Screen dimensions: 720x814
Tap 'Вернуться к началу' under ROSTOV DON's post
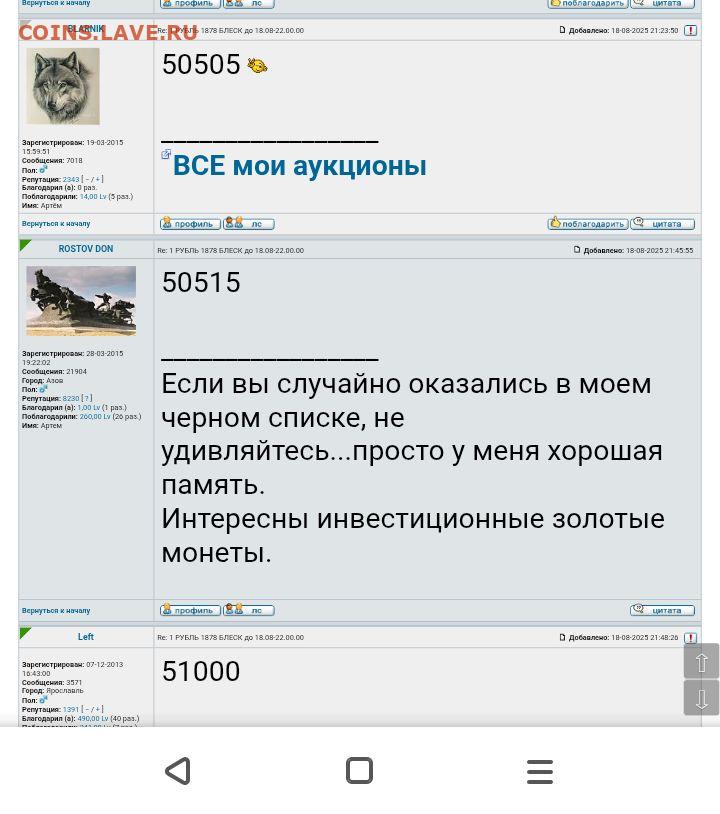[56, 610]
